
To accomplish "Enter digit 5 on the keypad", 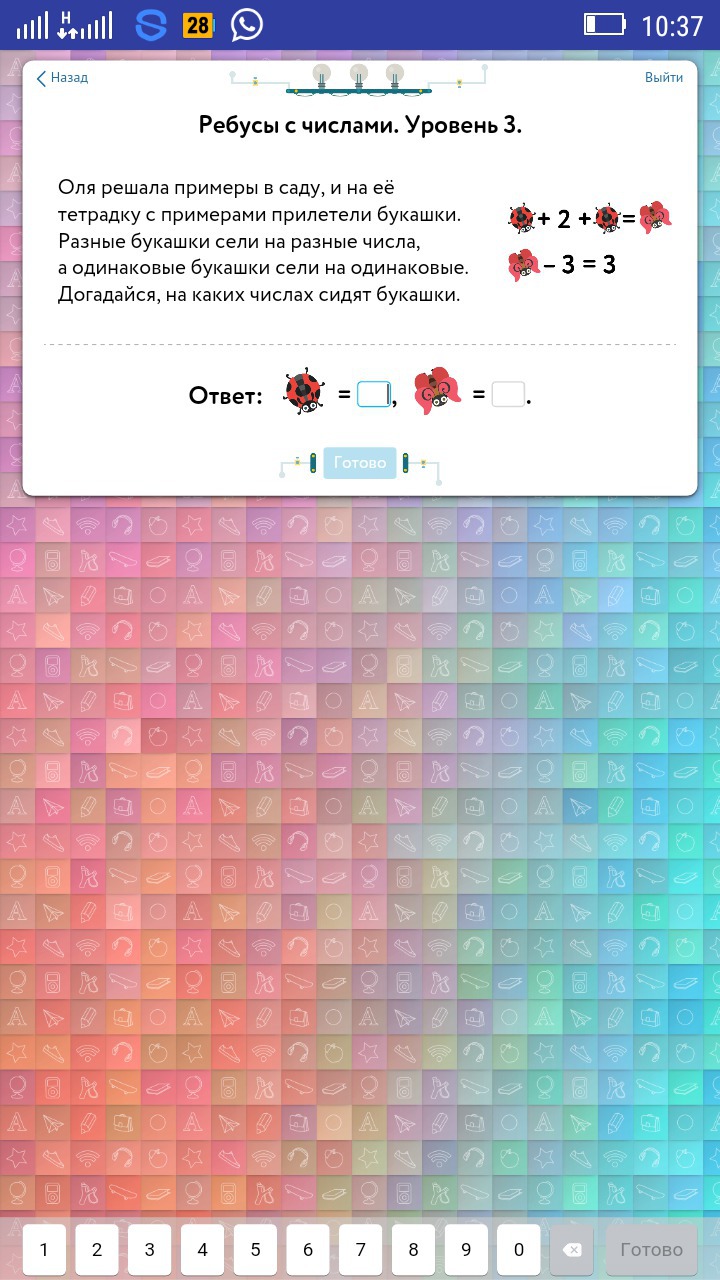I will pos(255,1250).
